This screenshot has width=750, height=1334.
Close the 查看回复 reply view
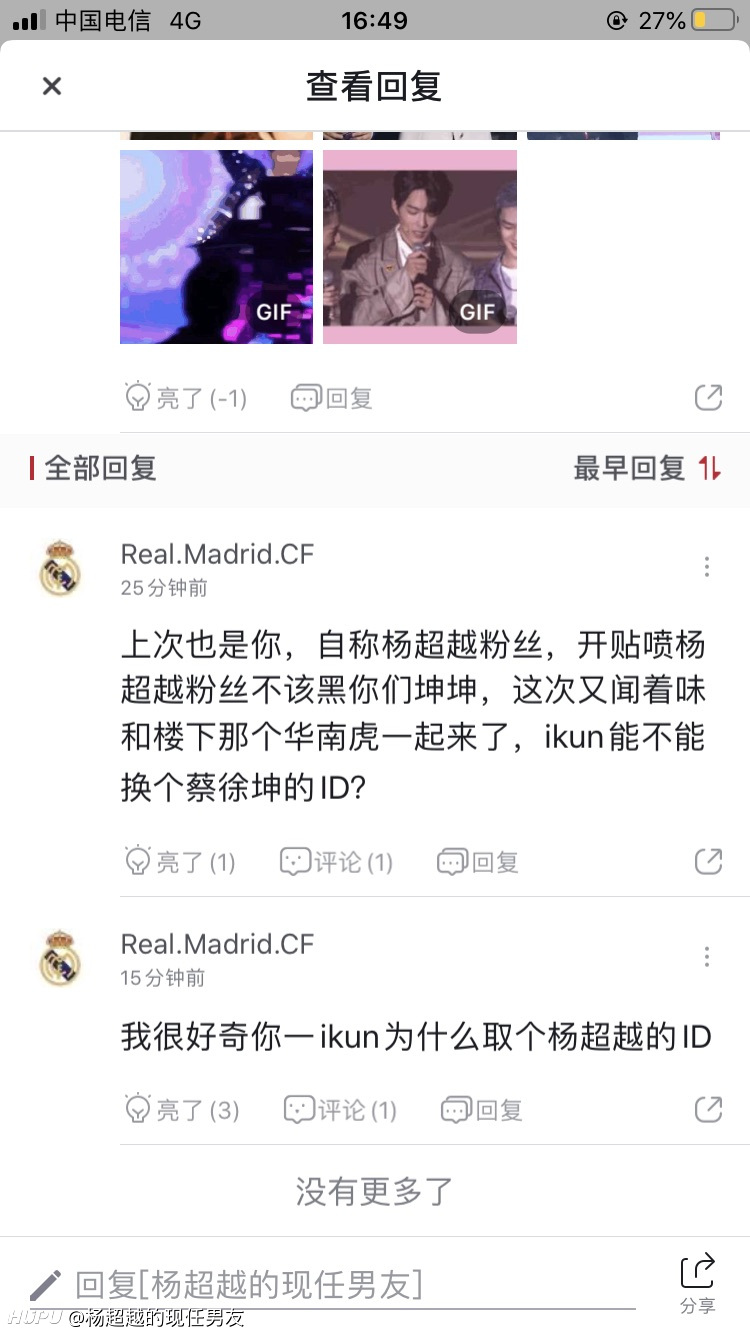(x=52, y=86)
